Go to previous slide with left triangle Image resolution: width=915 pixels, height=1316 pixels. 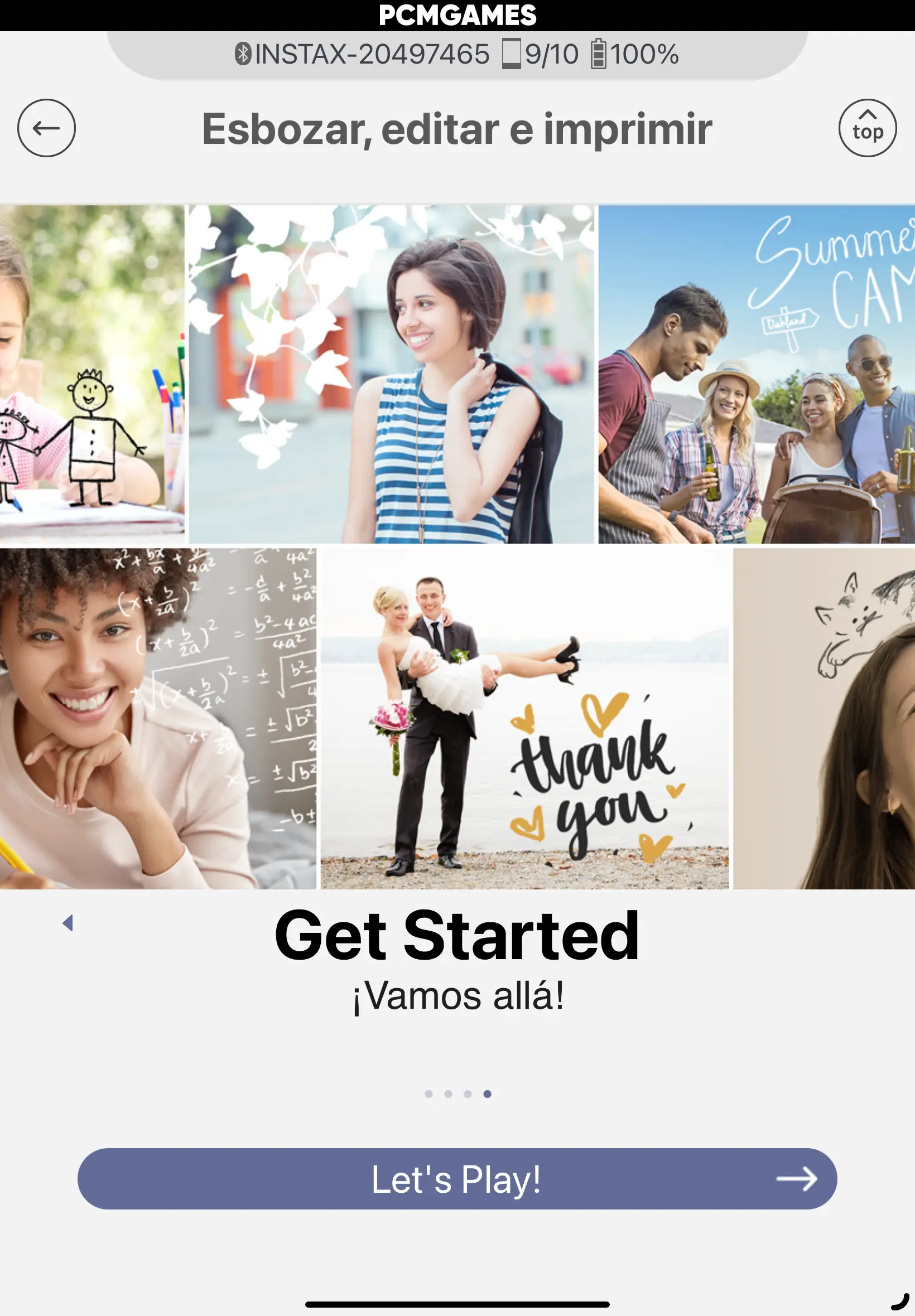pyautogui.click(x=68, y=922)
